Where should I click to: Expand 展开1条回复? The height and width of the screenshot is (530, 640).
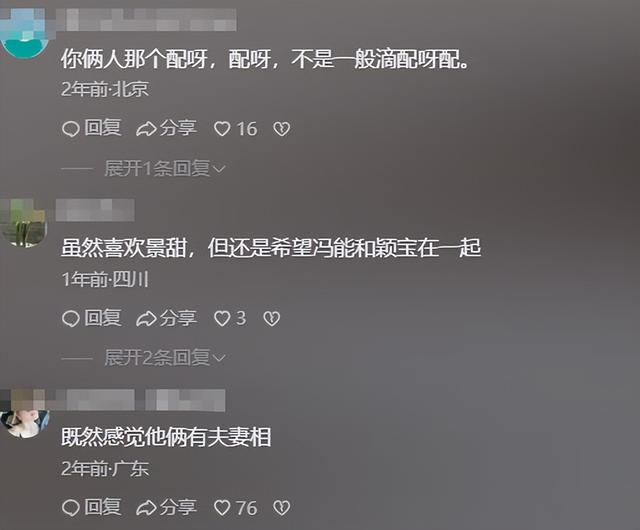point(165,168)
